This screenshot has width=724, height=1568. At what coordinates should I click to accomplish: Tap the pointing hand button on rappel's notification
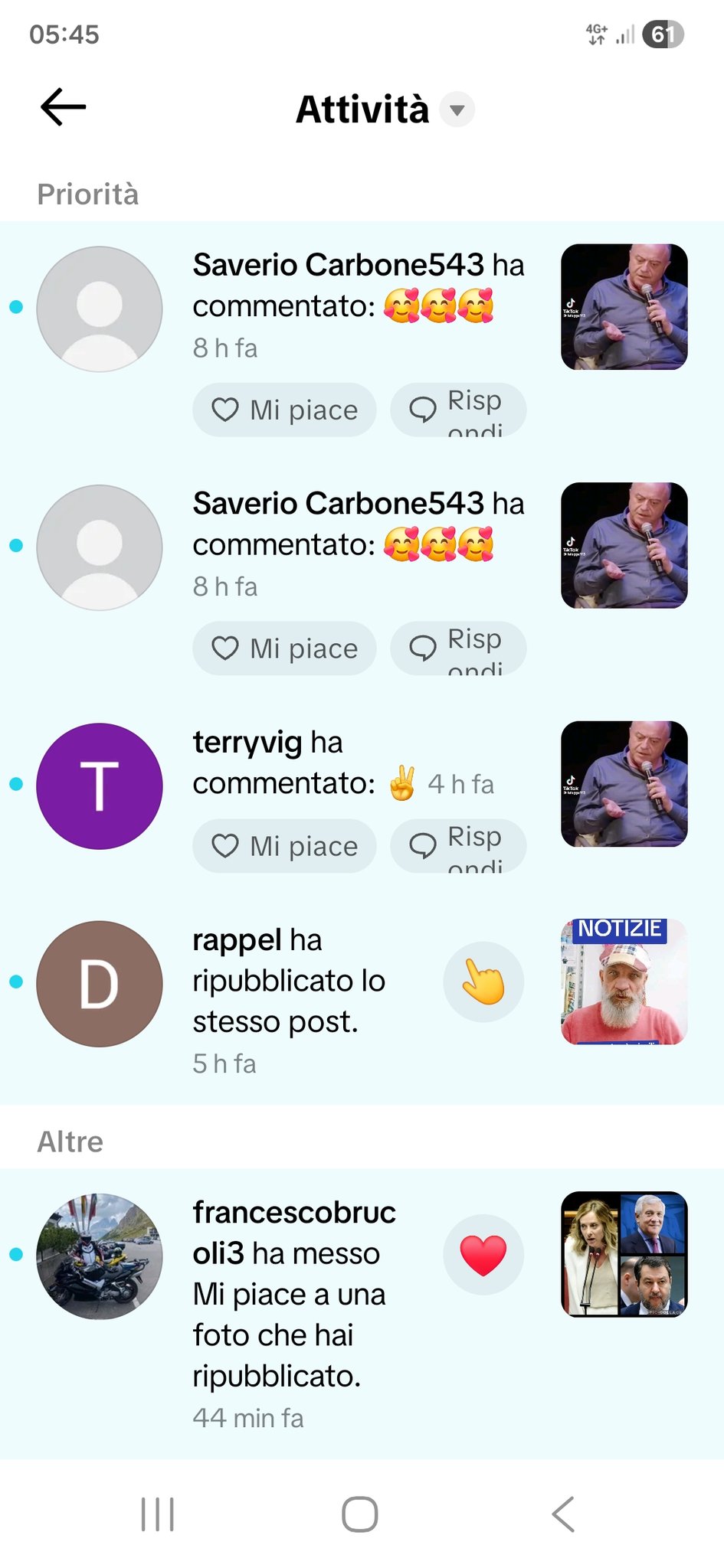point(483,982)
